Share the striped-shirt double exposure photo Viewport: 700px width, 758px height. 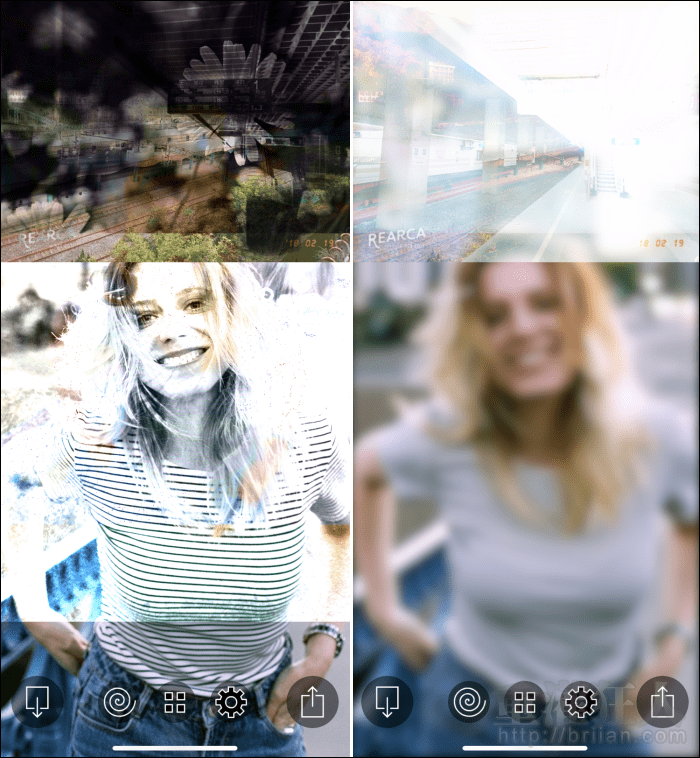pyautogui.click(x=313, y=702)
